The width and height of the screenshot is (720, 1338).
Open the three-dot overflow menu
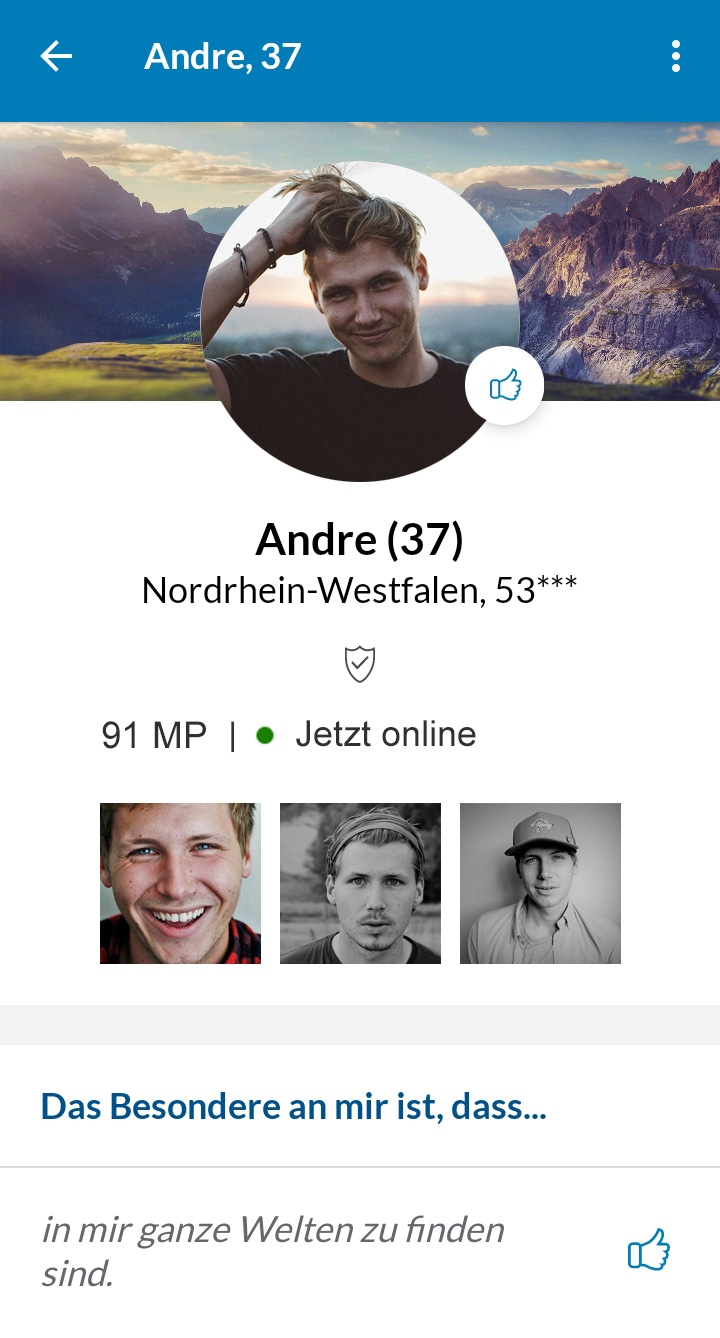click(676, 57)
